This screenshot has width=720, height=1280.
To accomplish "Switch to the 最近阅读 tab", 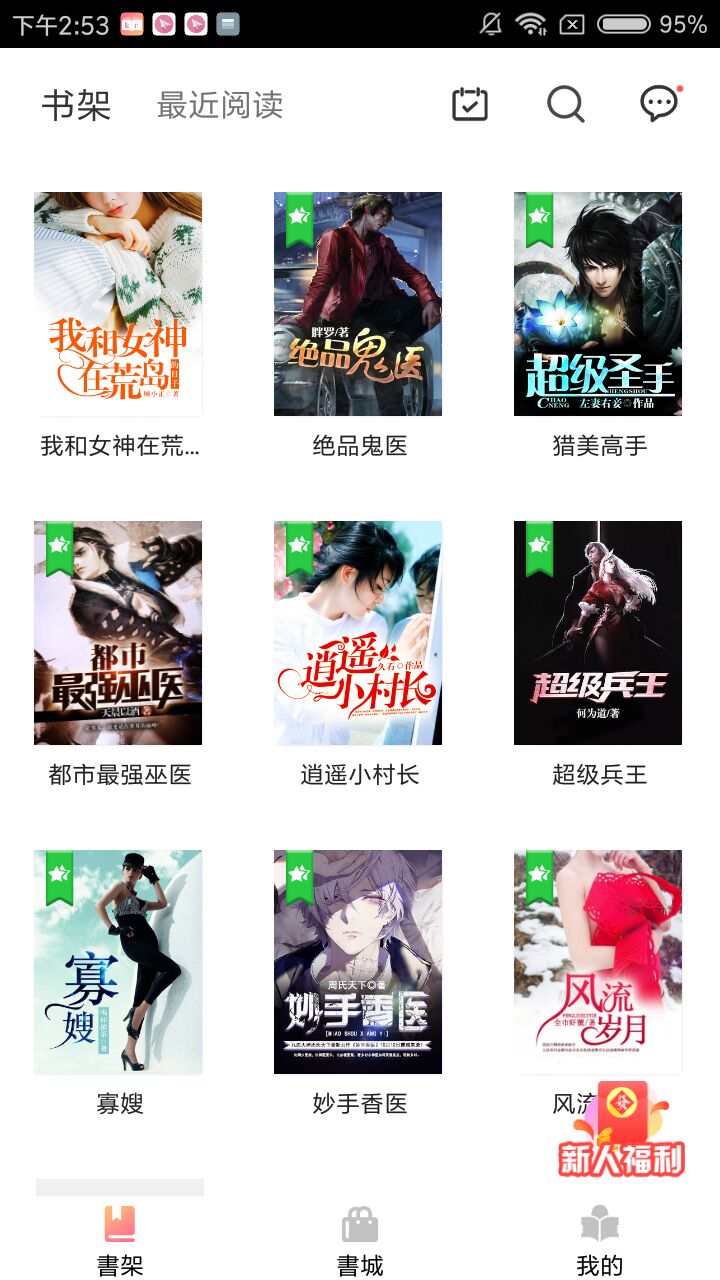I will coord(220,105).
